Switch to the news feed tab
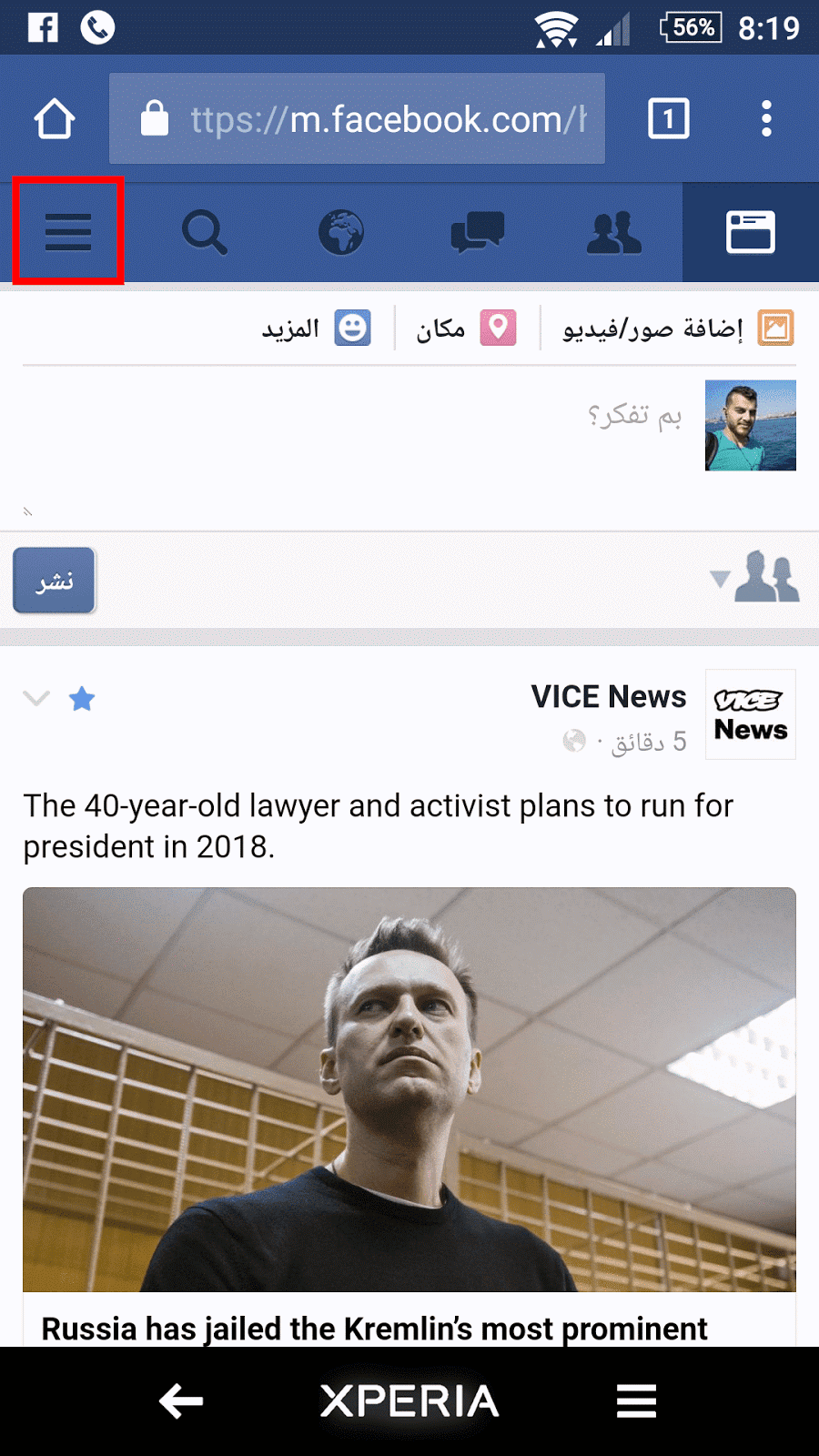Viewport: 819px width, 1456px height. click(x=750, y=232)
